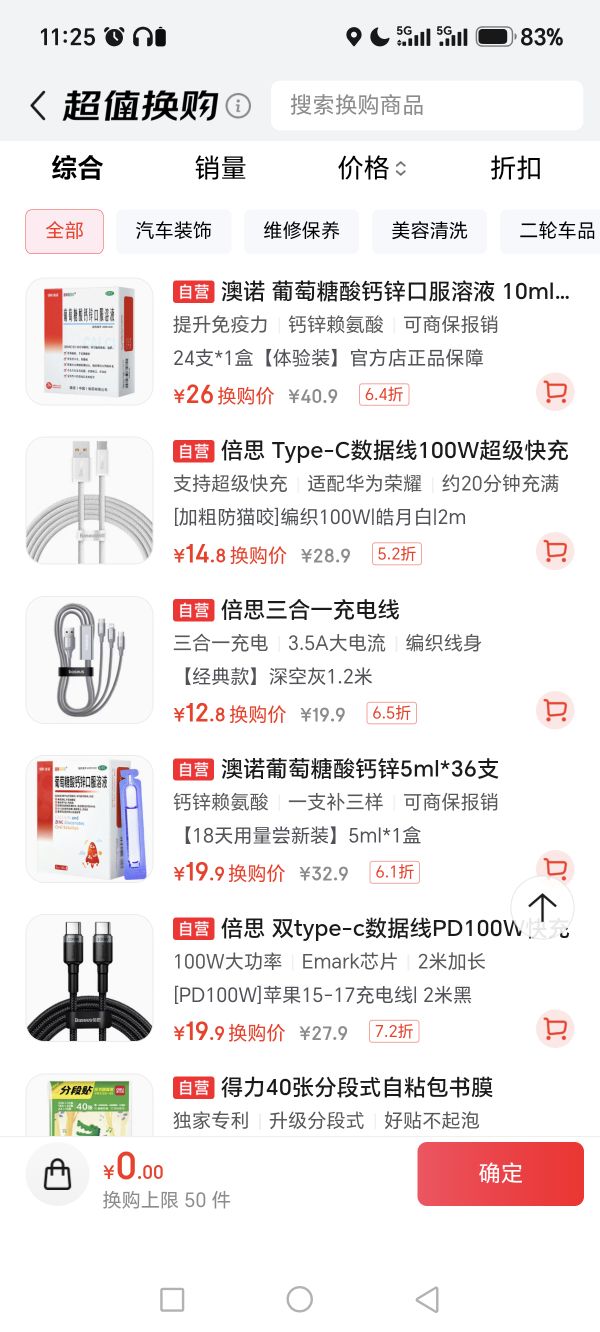Choose the 二轮车品 category chip
Image resolution: width=600 pixels, height=1332 pixels.
click(551, 231)
